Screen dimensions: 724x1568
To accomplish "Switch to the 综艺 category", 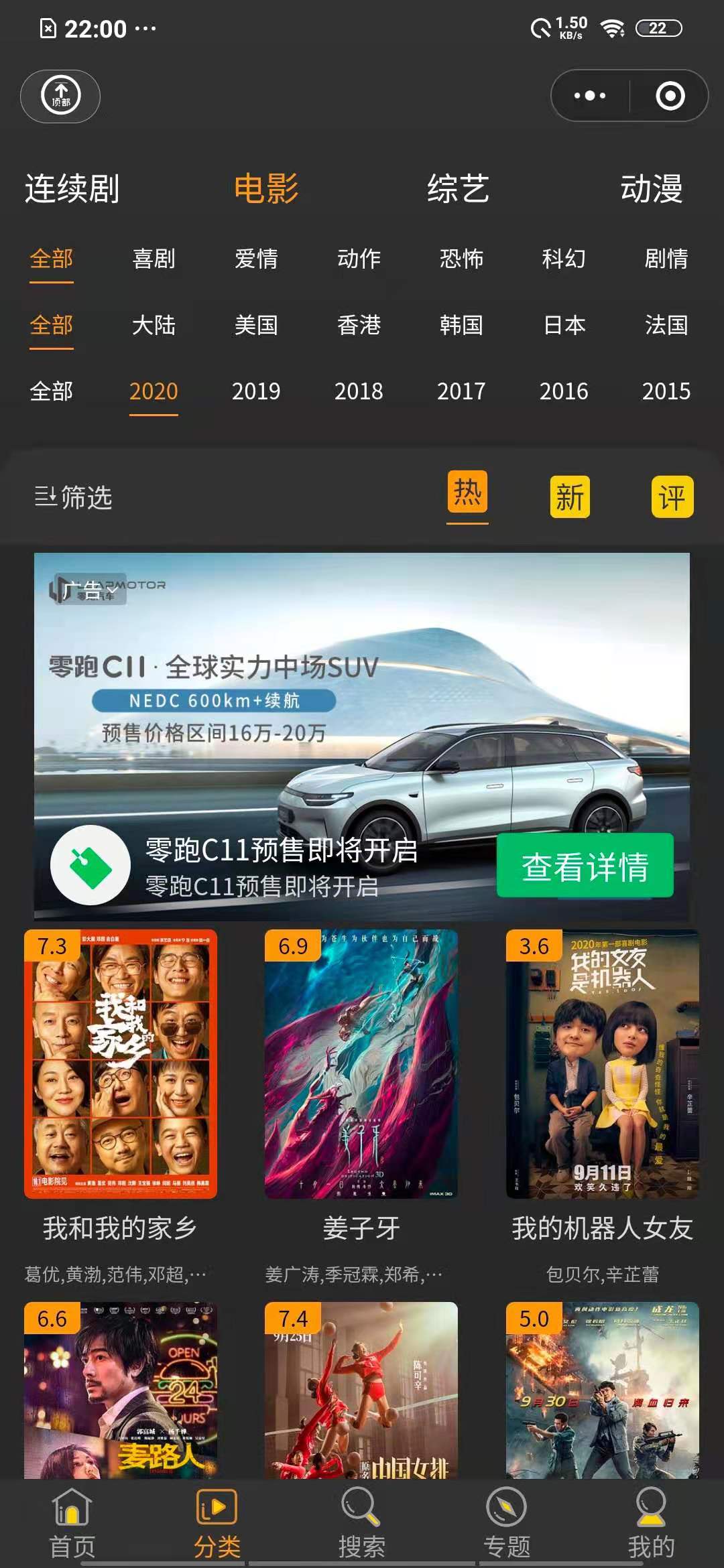I will [x=459, y=188].
